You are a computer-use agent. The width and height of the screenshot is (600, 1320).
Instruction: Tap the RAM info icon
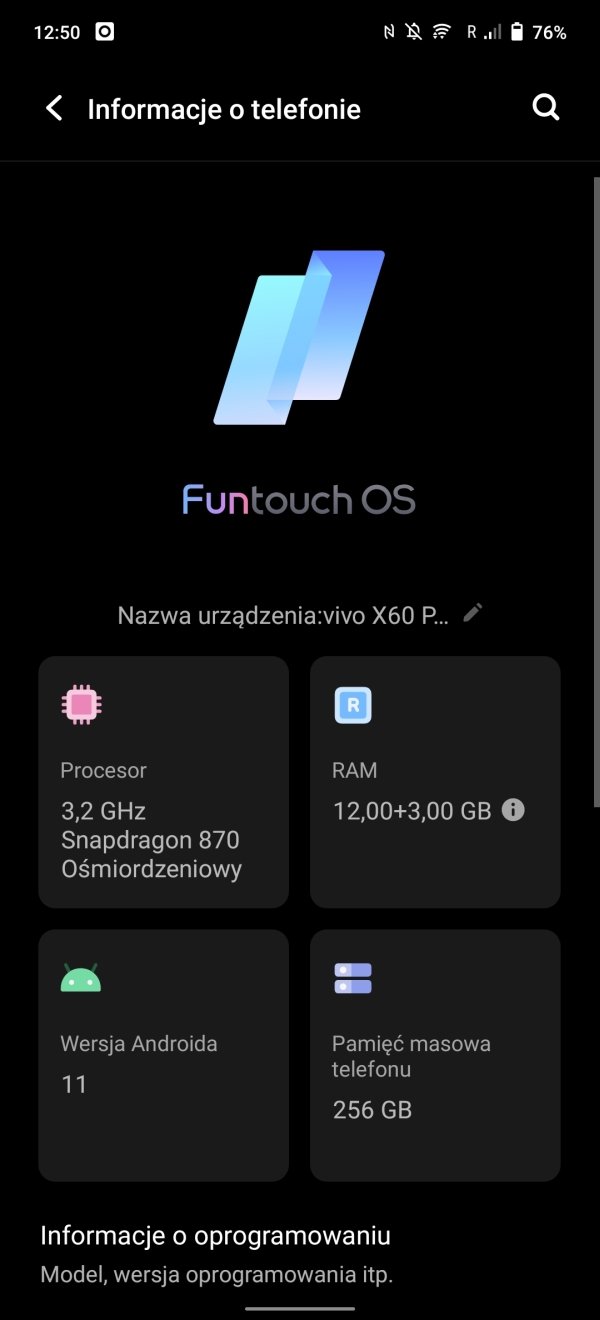point(513,810)
